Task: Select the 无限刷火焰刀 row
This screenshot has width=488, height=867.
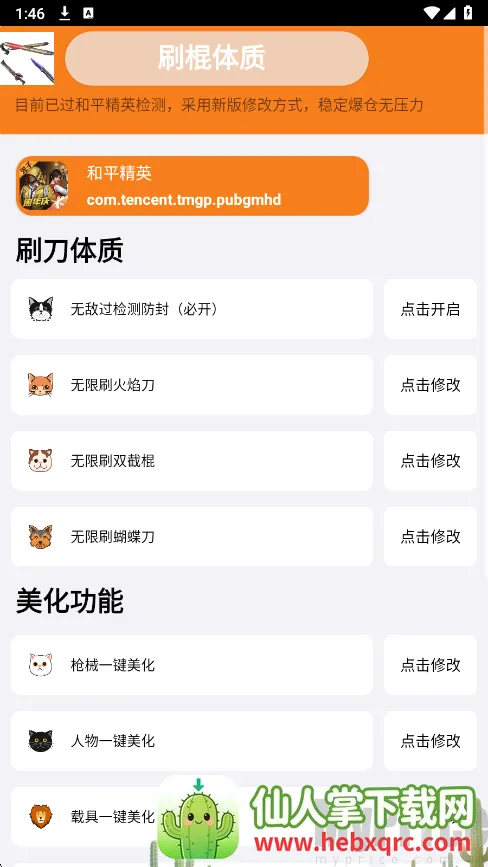Action: pos(192,385)
